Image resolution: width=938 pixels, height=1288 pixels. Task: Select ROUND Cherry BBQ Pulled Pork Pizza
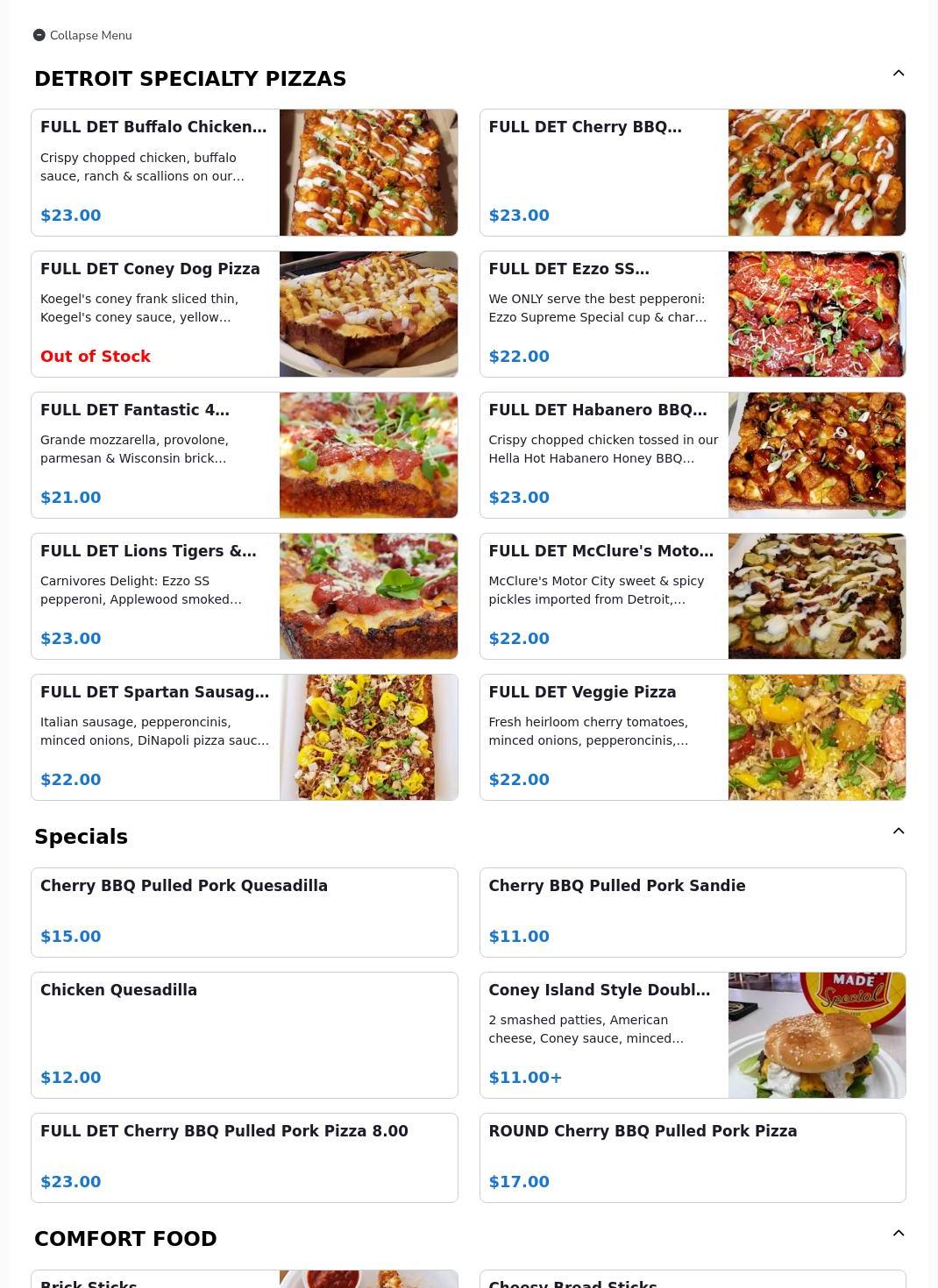(692, 1157)
